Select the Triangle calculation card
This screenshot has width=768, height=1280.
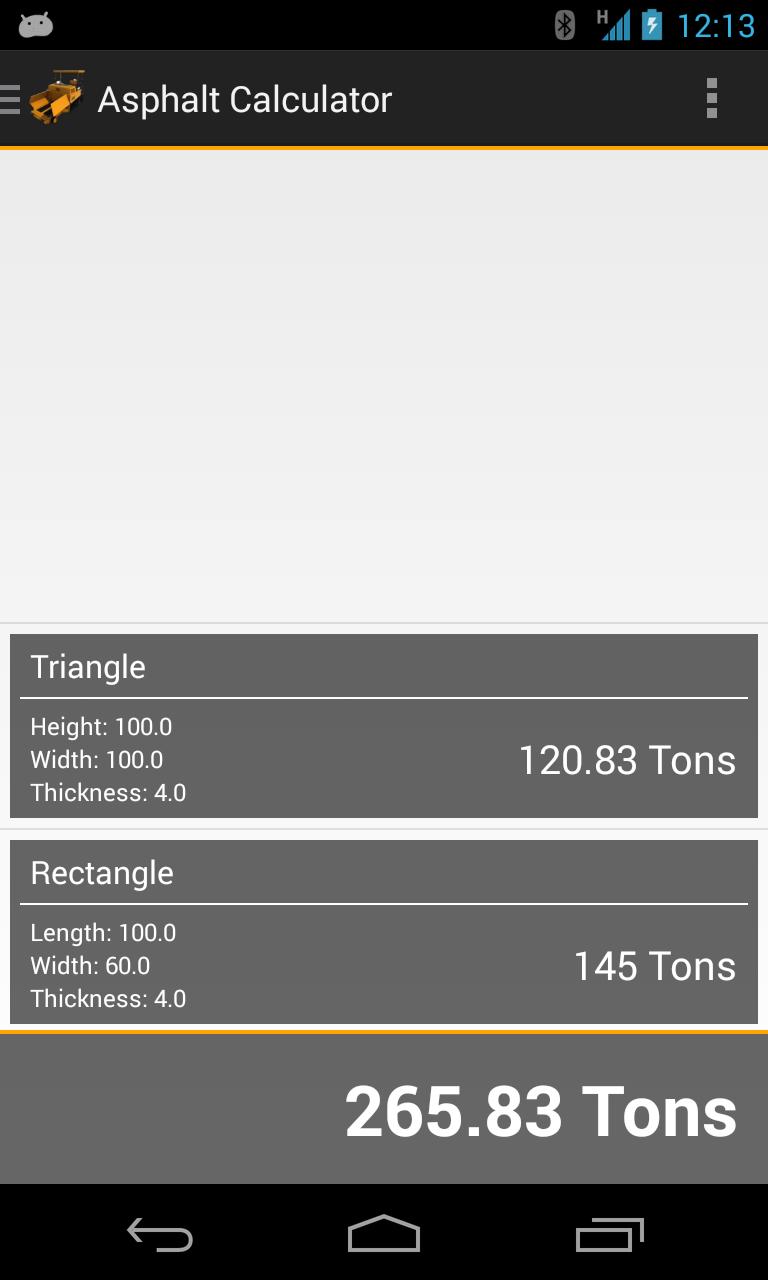pyautogui.click(x=383, y=725)
